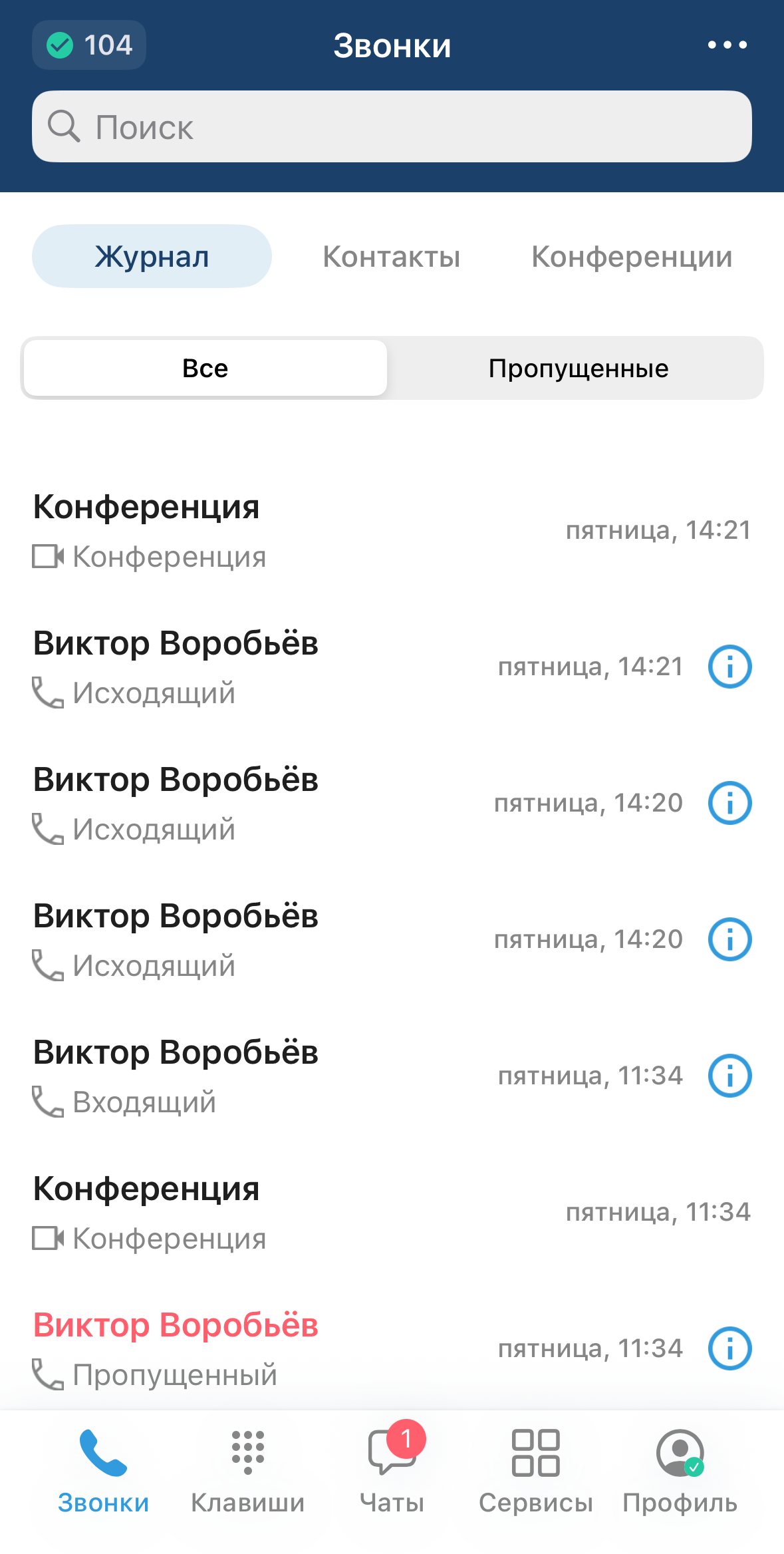Show only Пропущенные calls

click(x=578, y=369)
